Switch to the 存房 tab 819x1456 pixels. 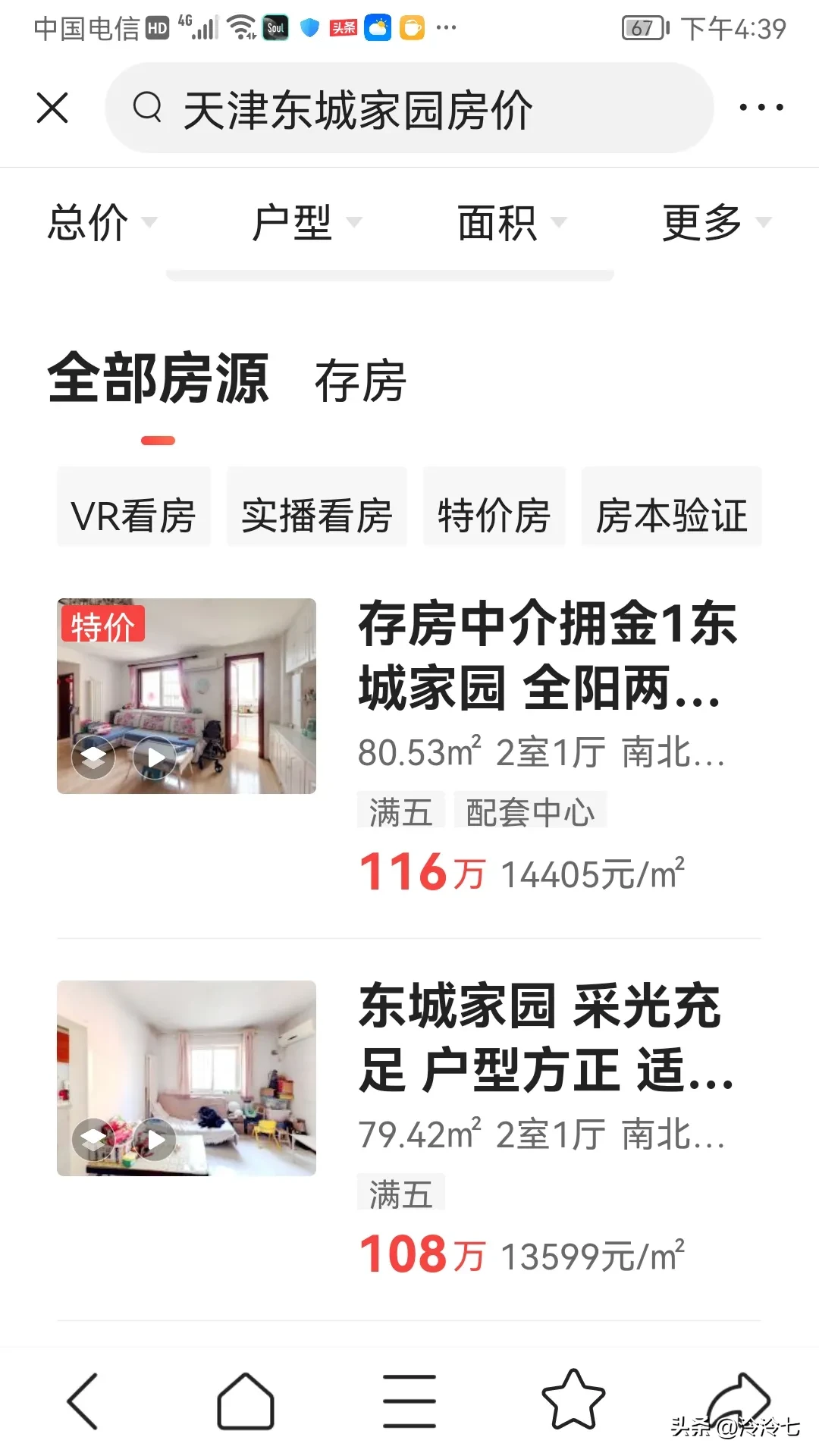click(360, 381)
